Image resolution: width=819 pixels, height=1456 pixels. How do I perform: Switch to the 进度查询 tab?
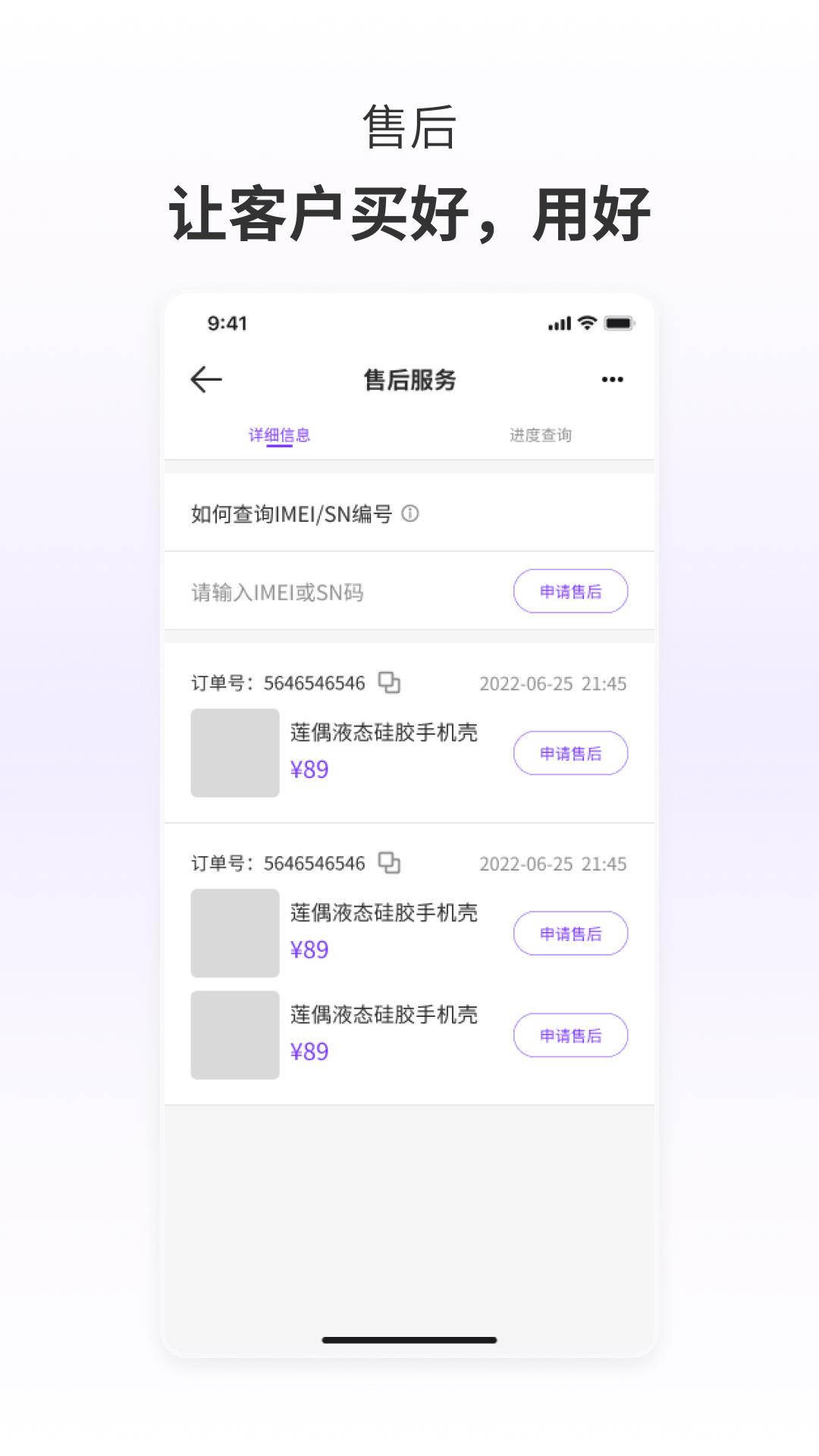(x=541, y=435)
